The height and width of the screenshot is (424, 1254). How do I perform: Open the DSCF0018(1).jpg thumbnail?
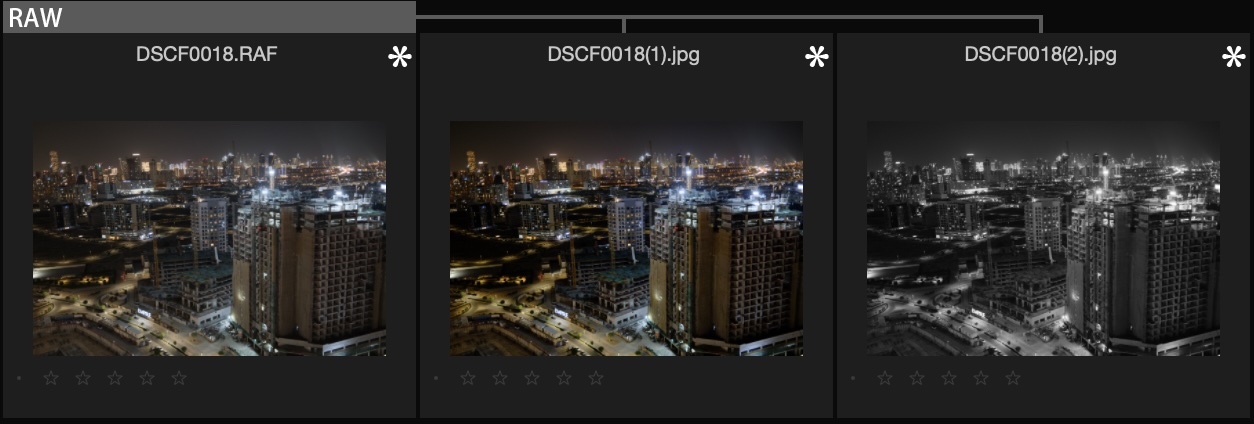coord(626,238)
